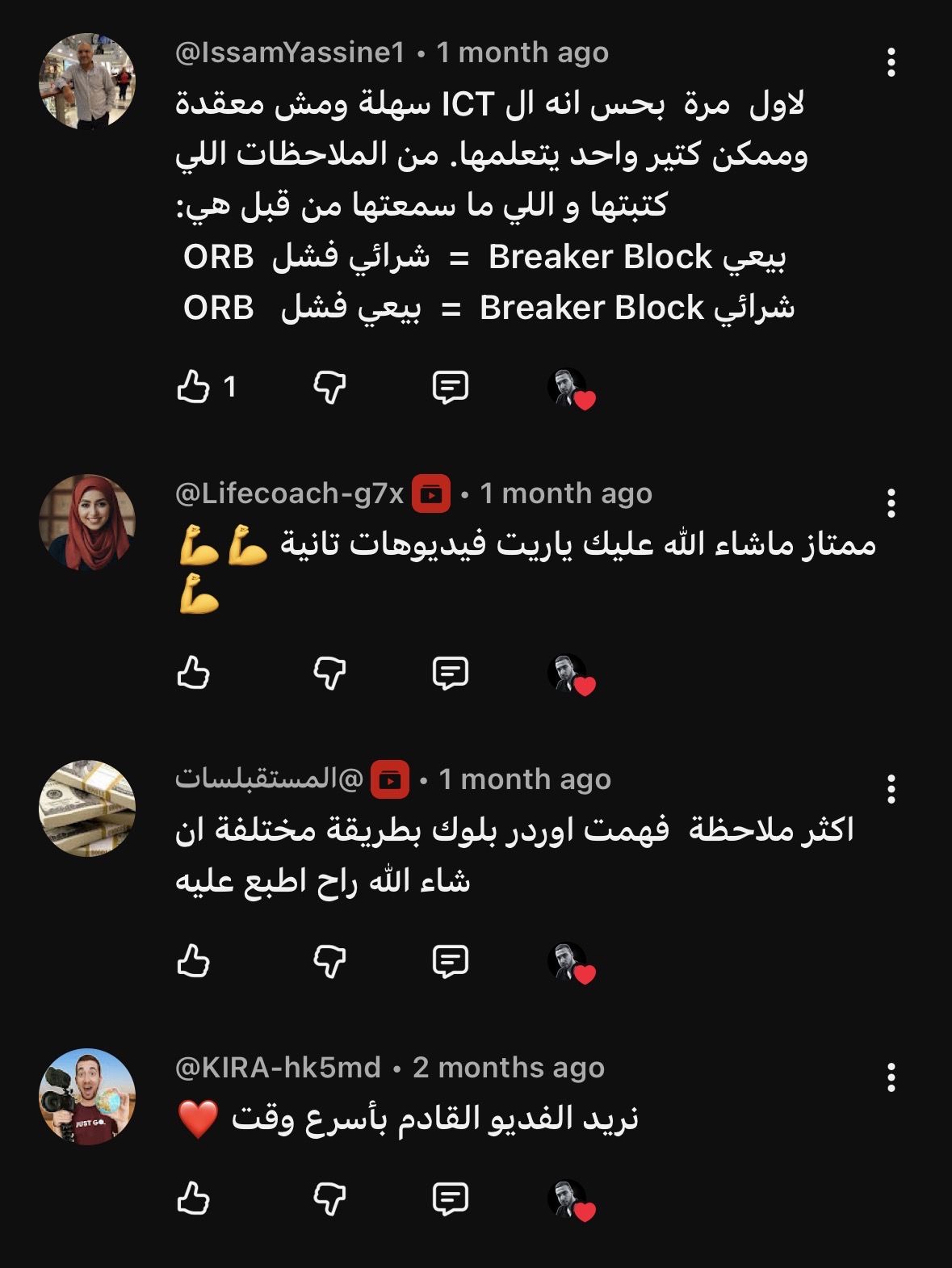952x1268 pixels.
Task: Dislike the comment by @المستقبلسات
Action: point(329,961)
